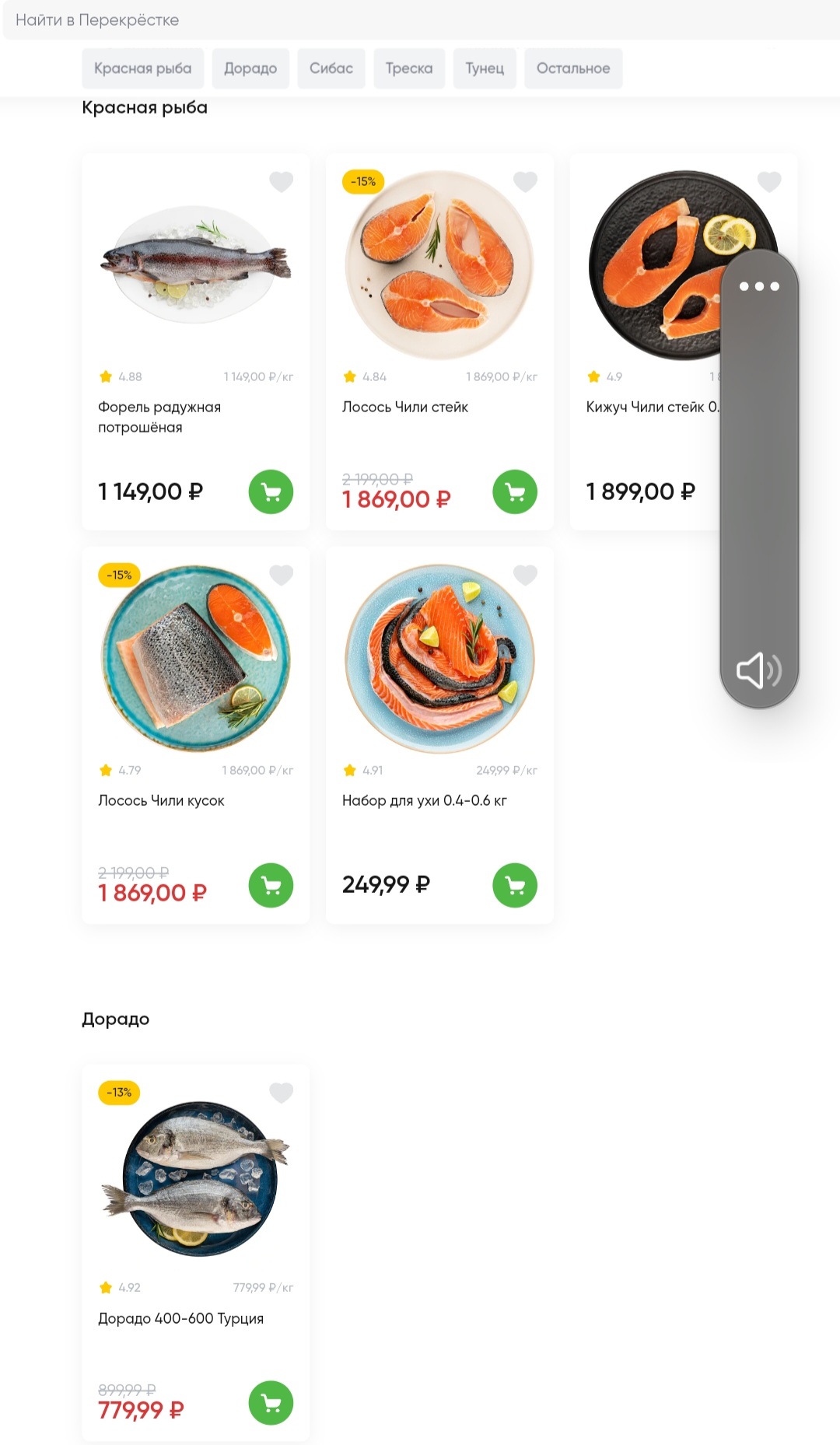Favorite the Лосось Чили кусок card
The width and height of the screenshot is (840, 1445).
pyautogui.click(x=282, y=575)
